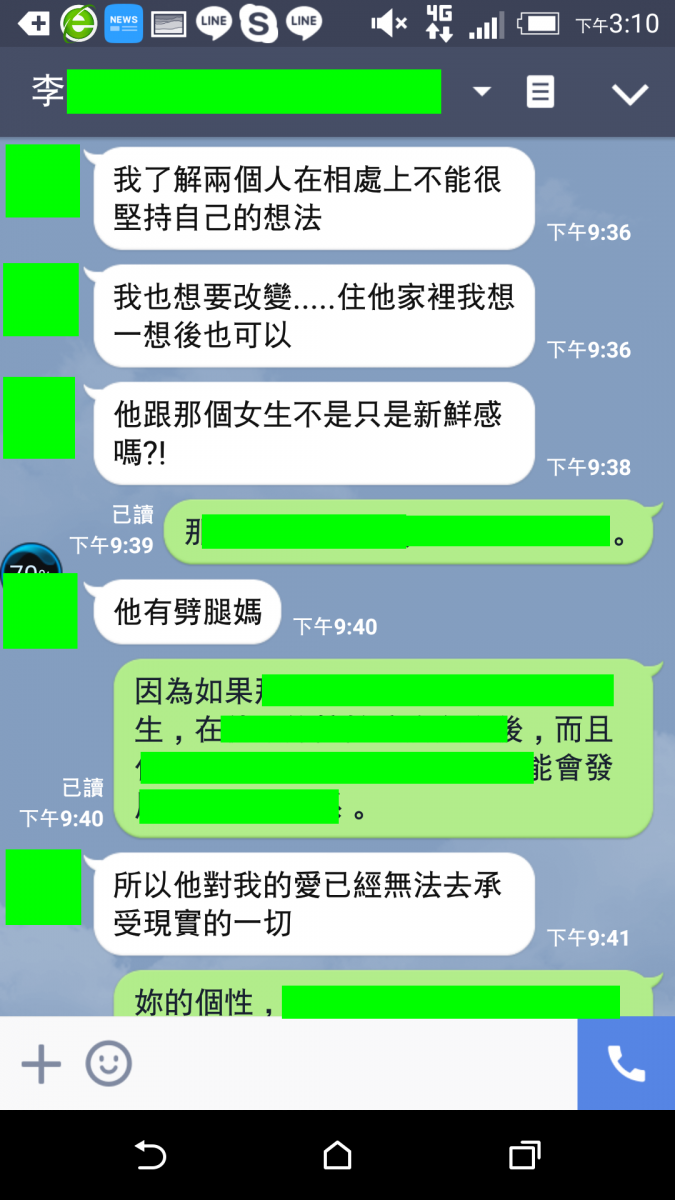Screen dimensions: 675x1200
Task: Expand the chat title dropdown arrow
Action: click(482, 92)
